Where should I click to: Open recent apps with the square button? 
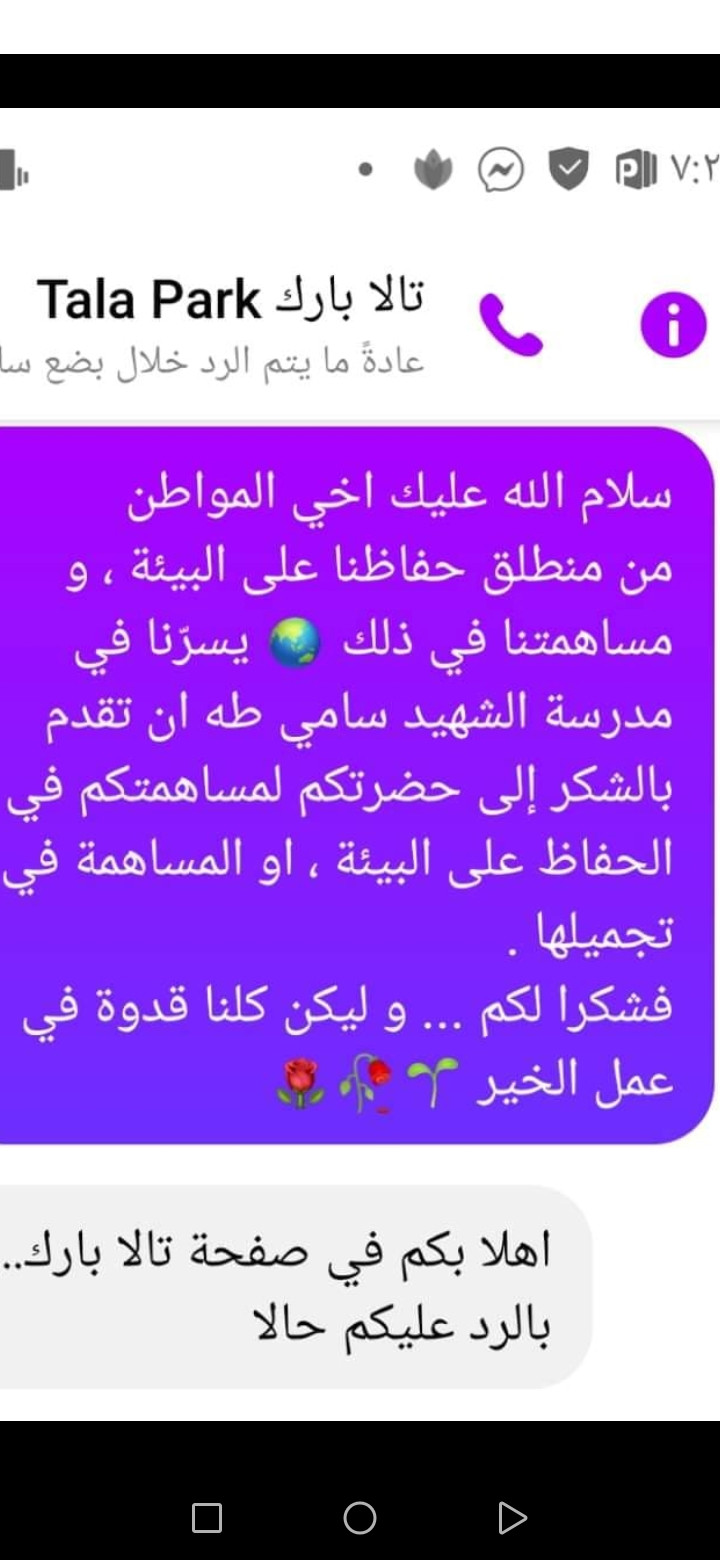tap(207, 1518)
